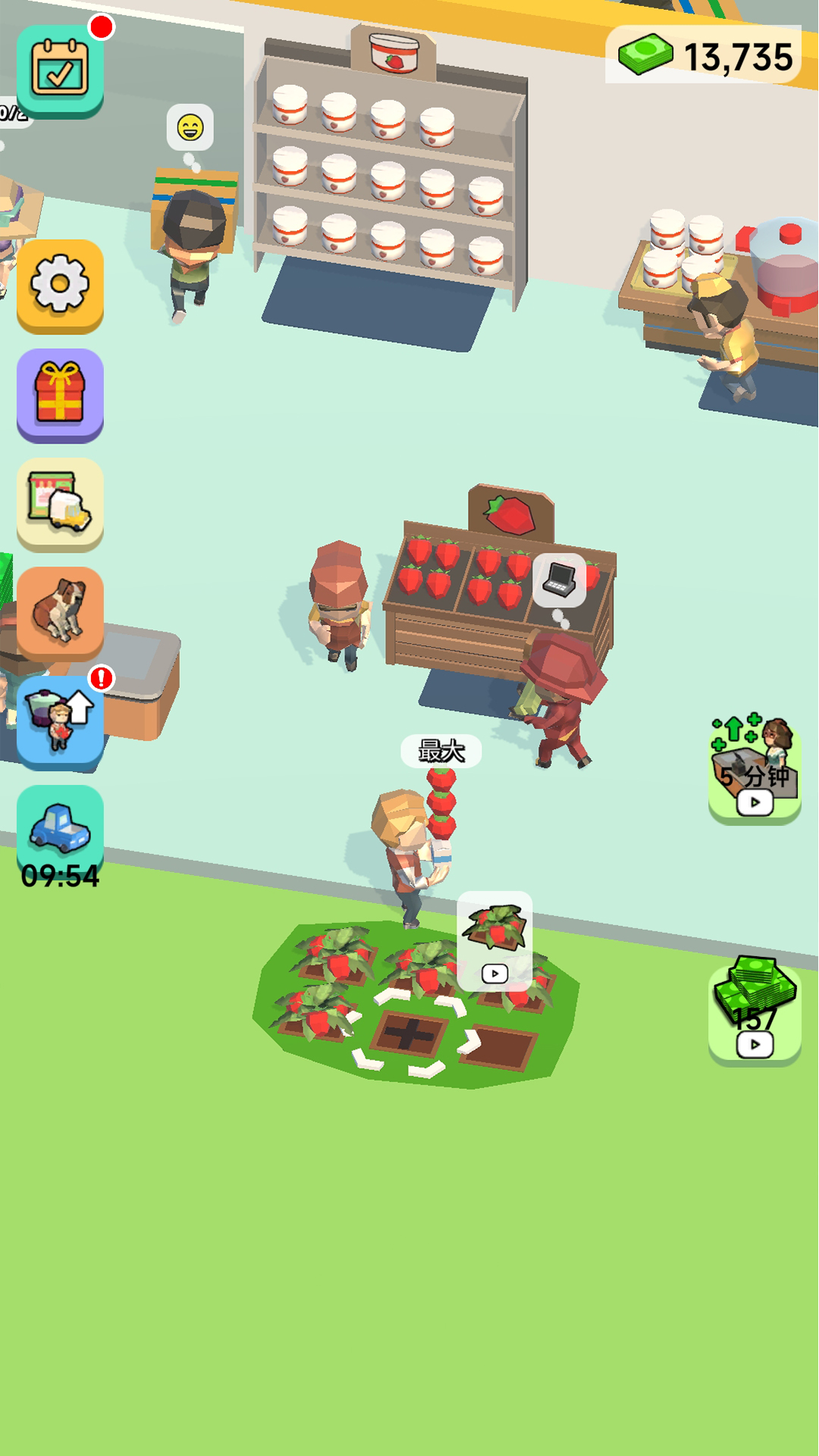
Task: Watch ad for 5 分钟 boost
Action: [755, 770]
